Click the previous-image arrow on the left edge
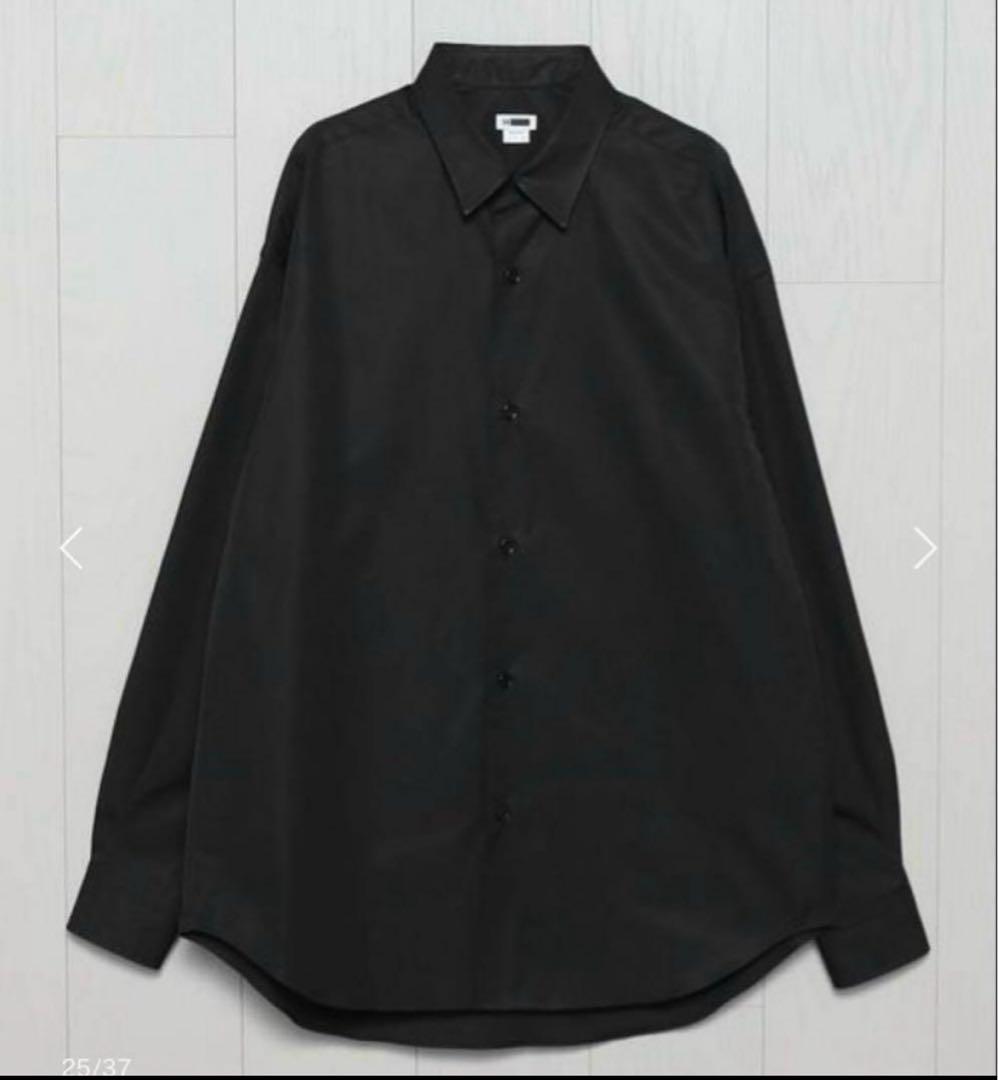Screen dimensions: 998x1080 [70, 545]
